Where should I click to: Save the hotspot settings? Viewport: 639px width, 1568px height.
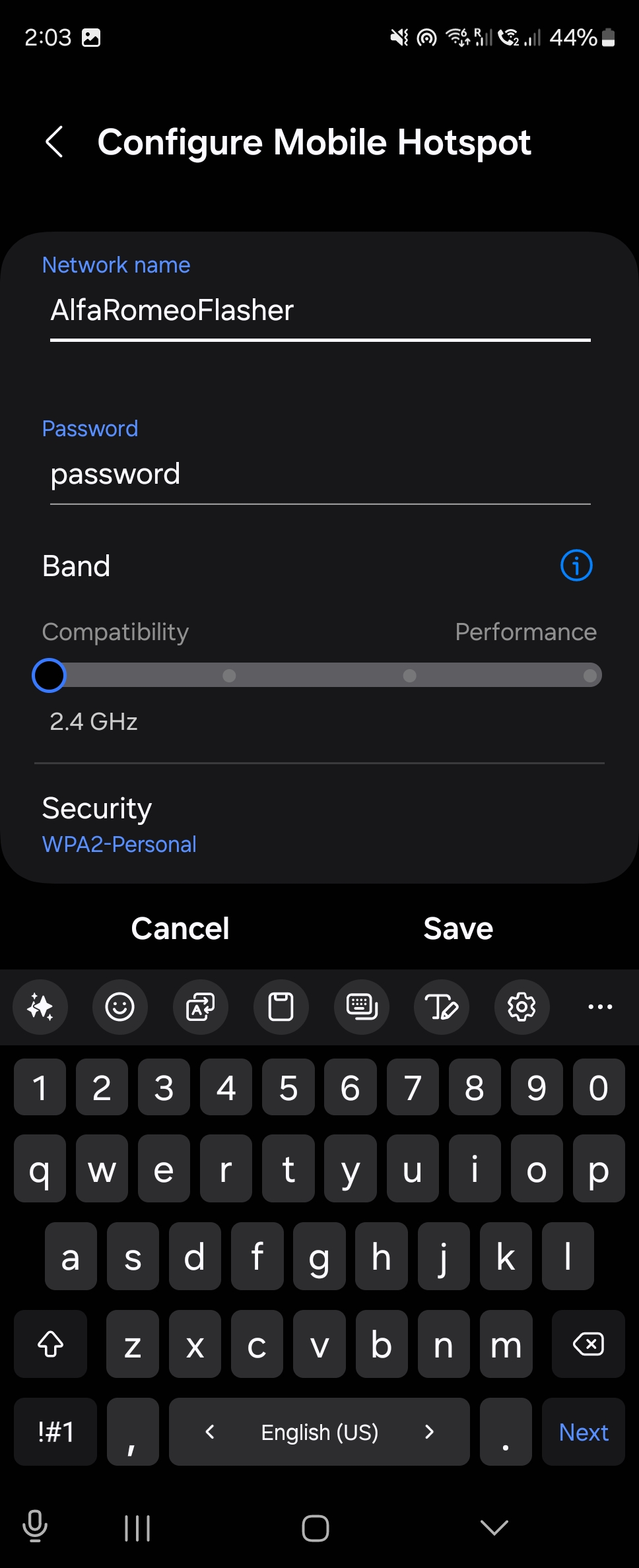click(x=458, y=929)
